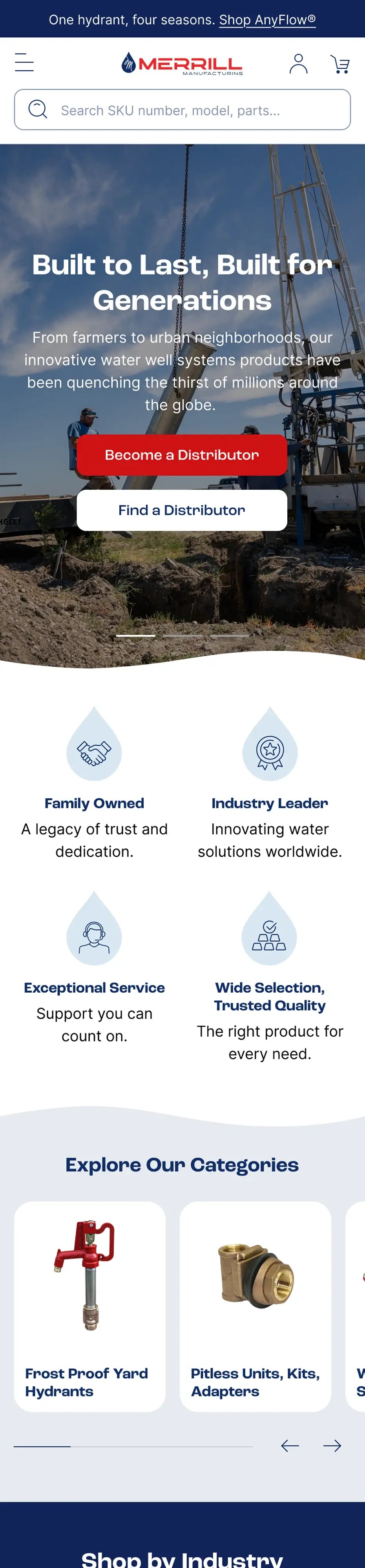365x1568 pixels.
Task: Jump to the third hero slide indicator
Action: click(x=229, y=635)
